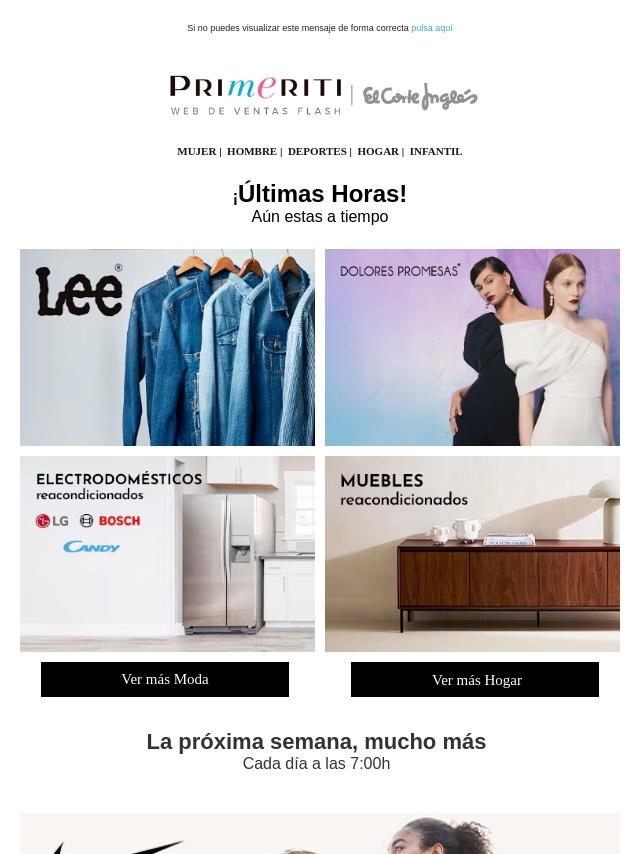Screen dimensions: 640x854
Task: View the Dolores Promesas sale tile
Action: click(x=472, y=347)
